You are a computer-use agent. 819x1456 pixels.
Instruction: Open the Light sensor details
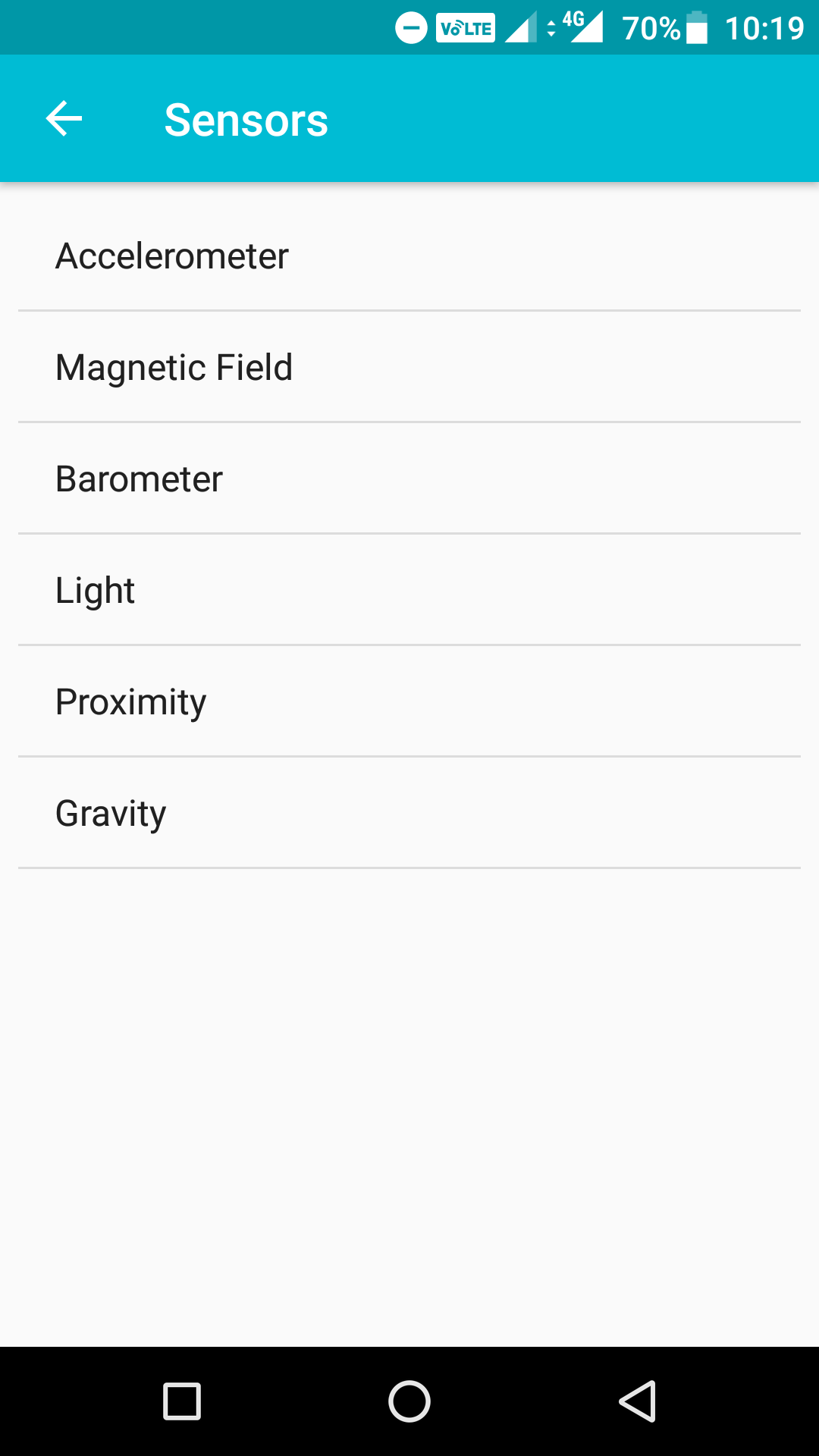click(95, 589)
